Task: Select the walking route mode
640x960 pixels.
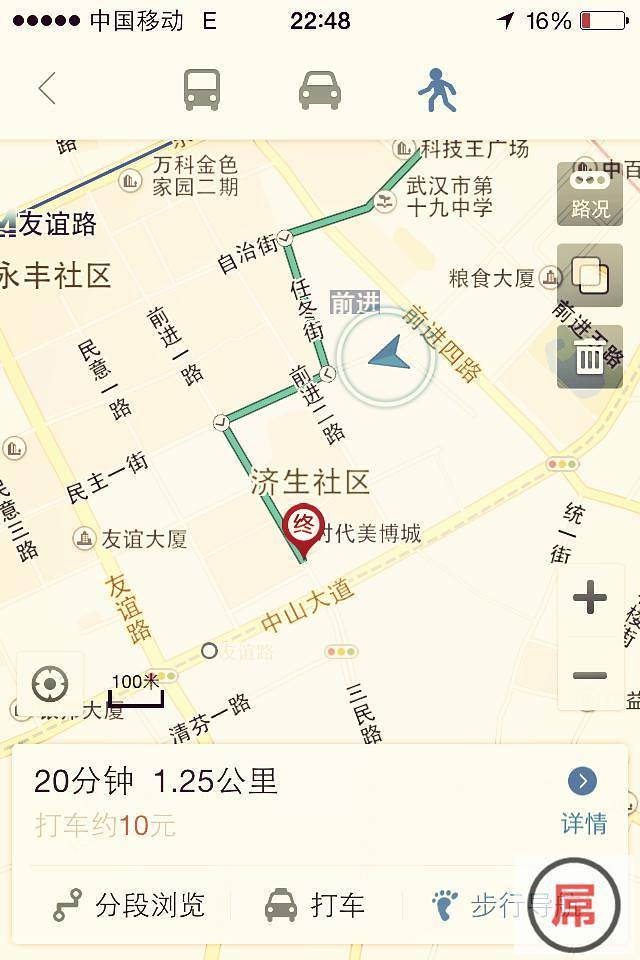Action: point(437,90)
